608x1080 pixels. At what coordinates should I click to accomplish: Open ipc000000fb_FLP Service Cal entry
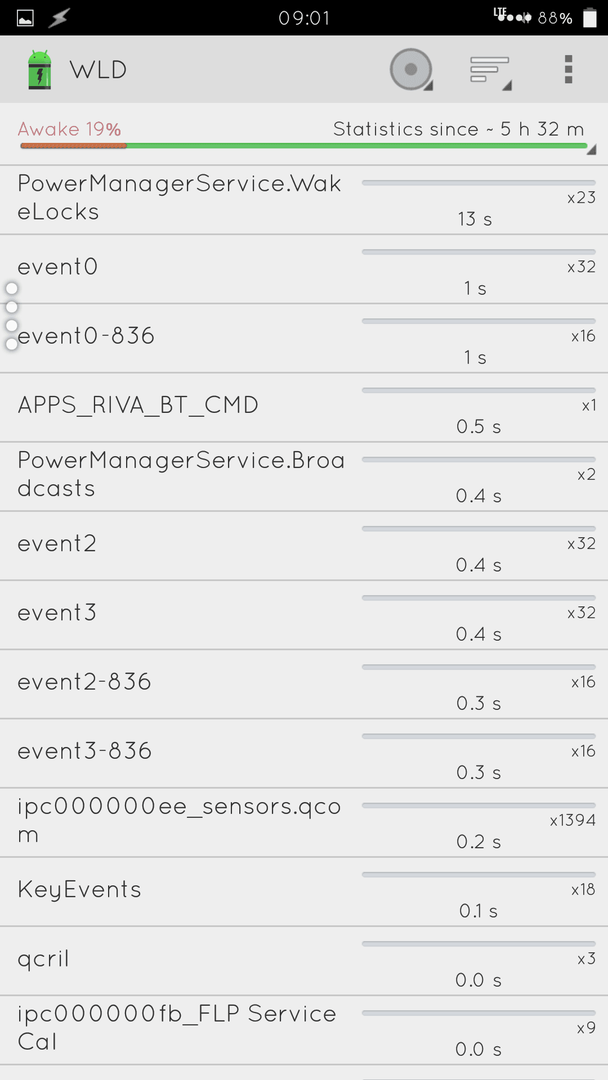pyautogui.click(x=304, y=1030)
